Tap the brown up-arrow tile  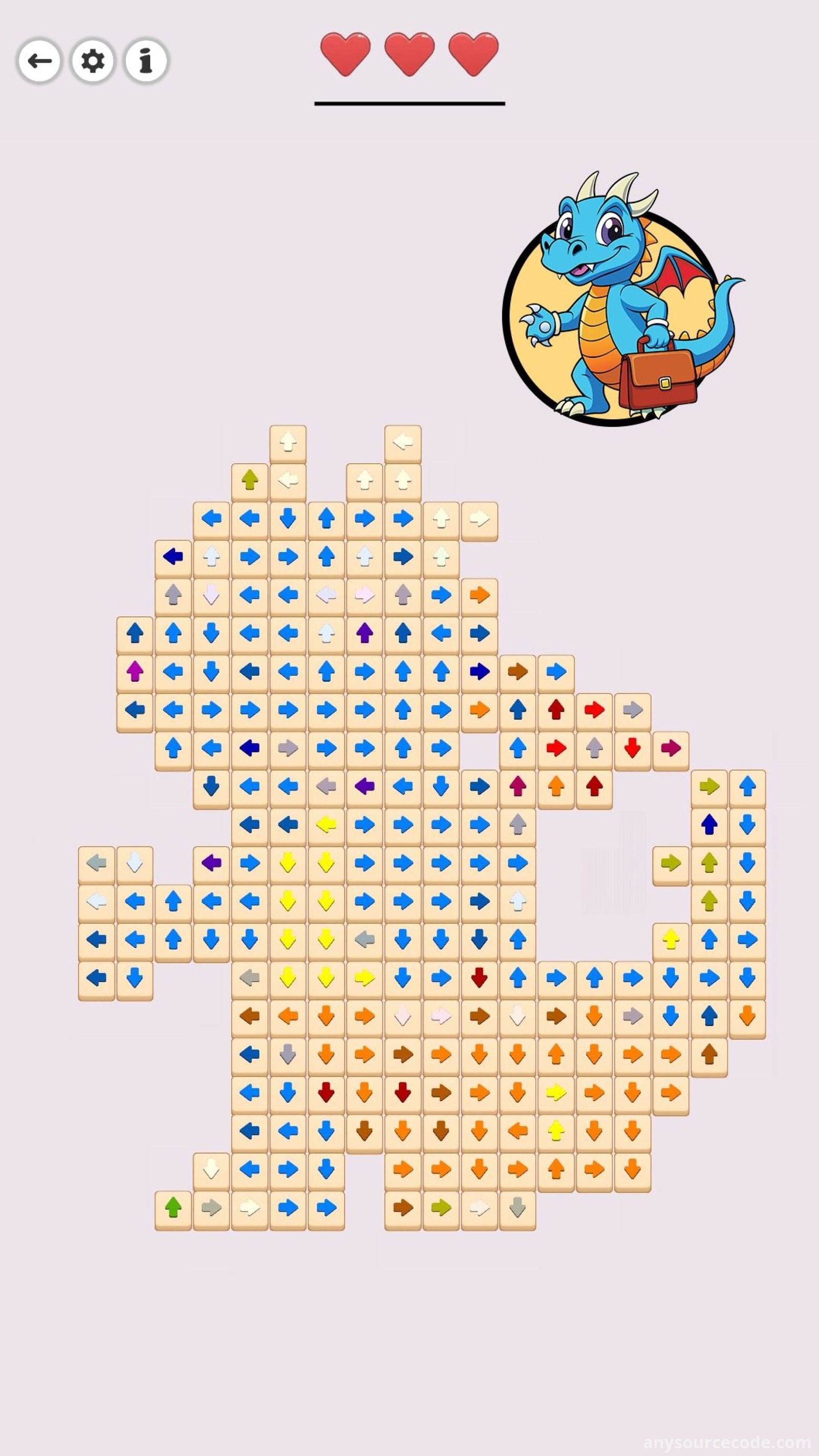point(709,1054)
